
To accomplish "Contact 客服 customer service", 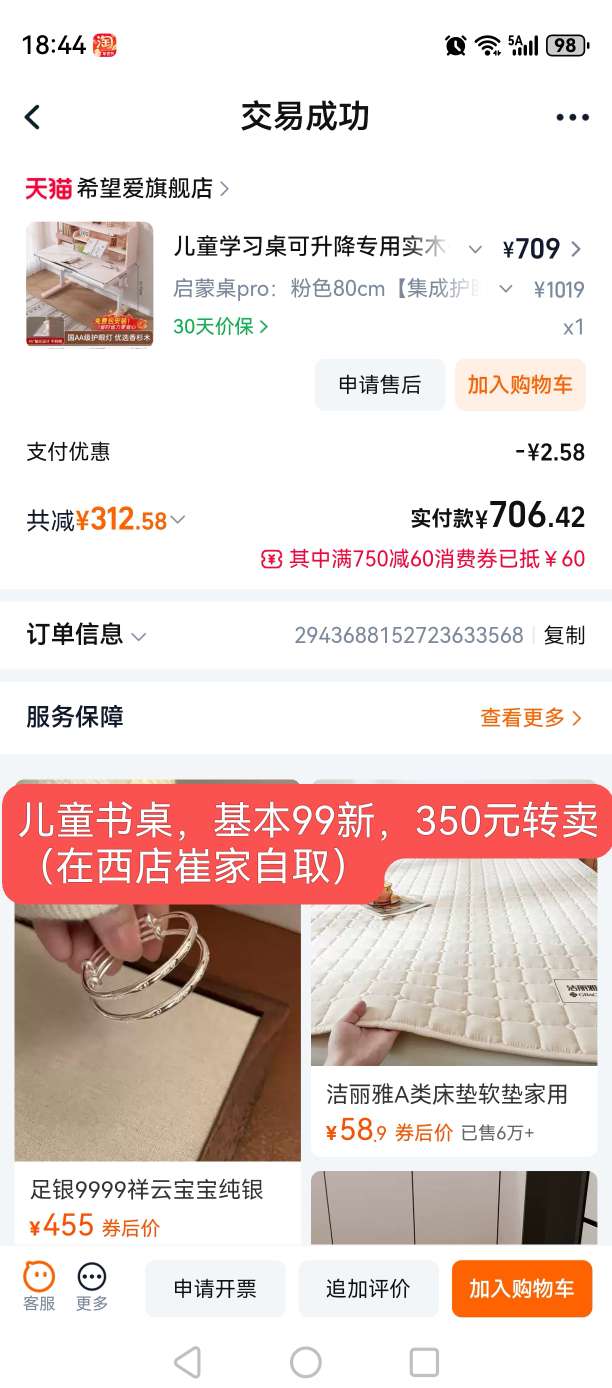I will 39,1287.
